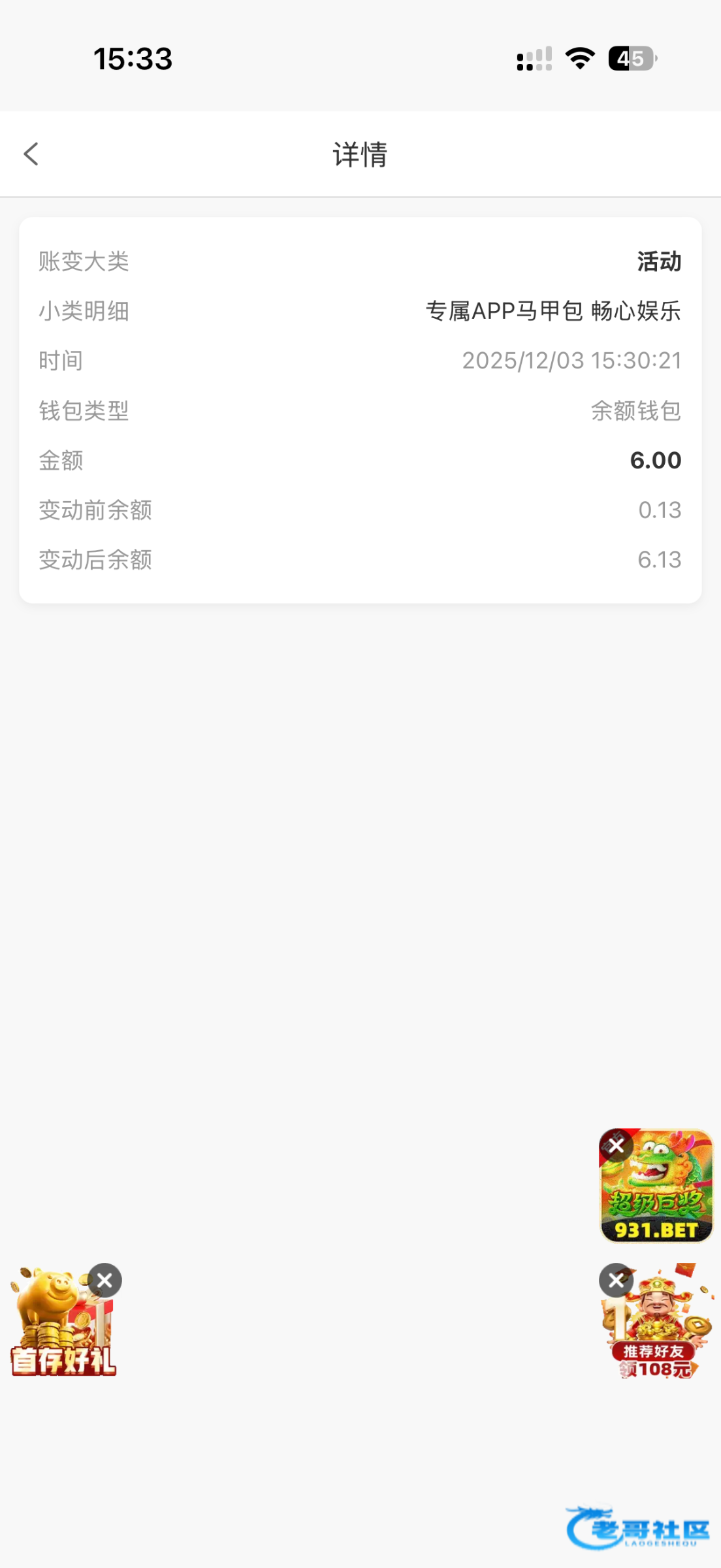The image size is (721, 1568).
Task: Close the 自存好礼 floating promo
Action: [x=105, y=1280]
